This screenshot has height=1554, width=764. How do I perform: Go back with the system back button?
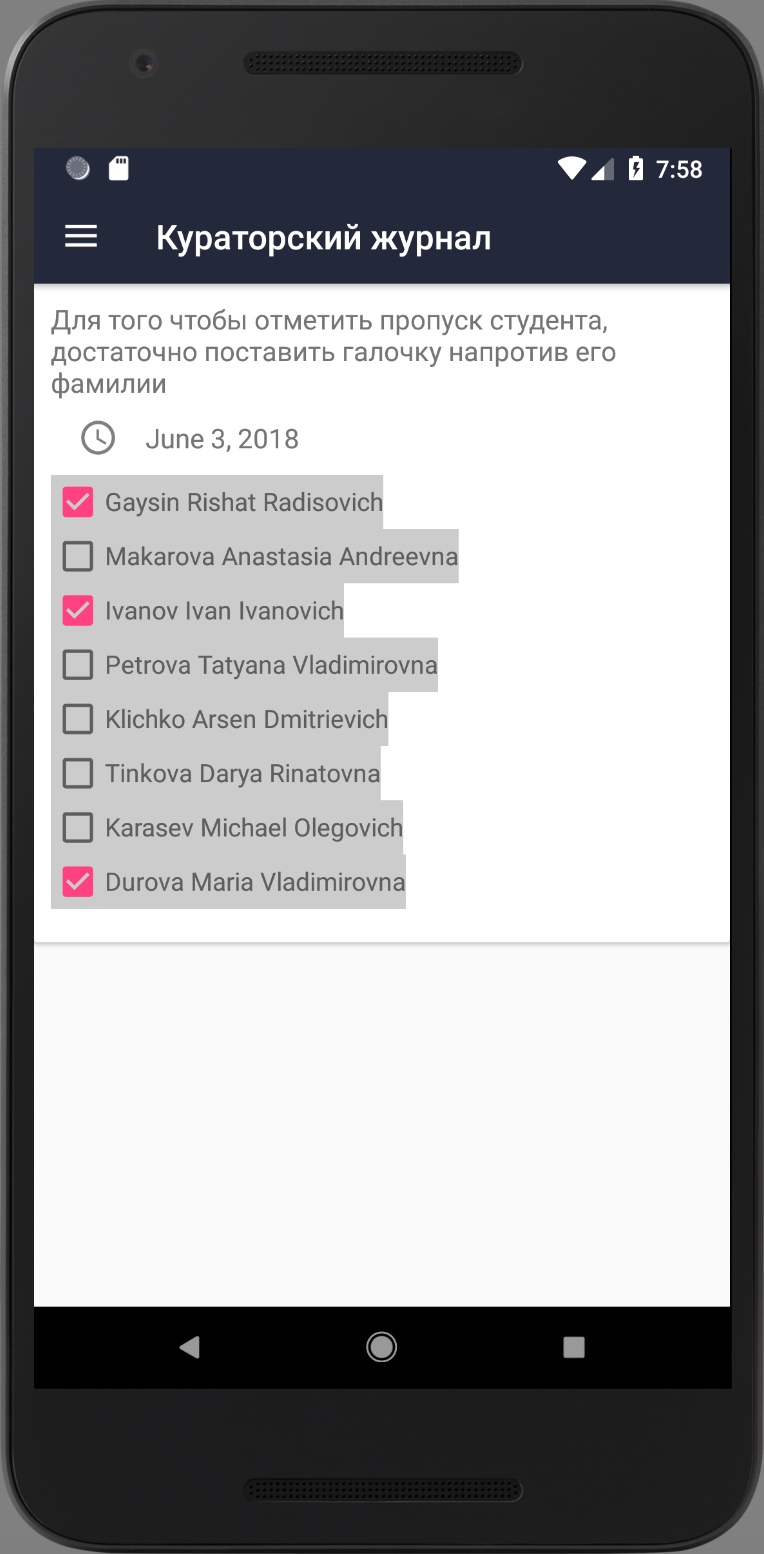(189, 1347)
